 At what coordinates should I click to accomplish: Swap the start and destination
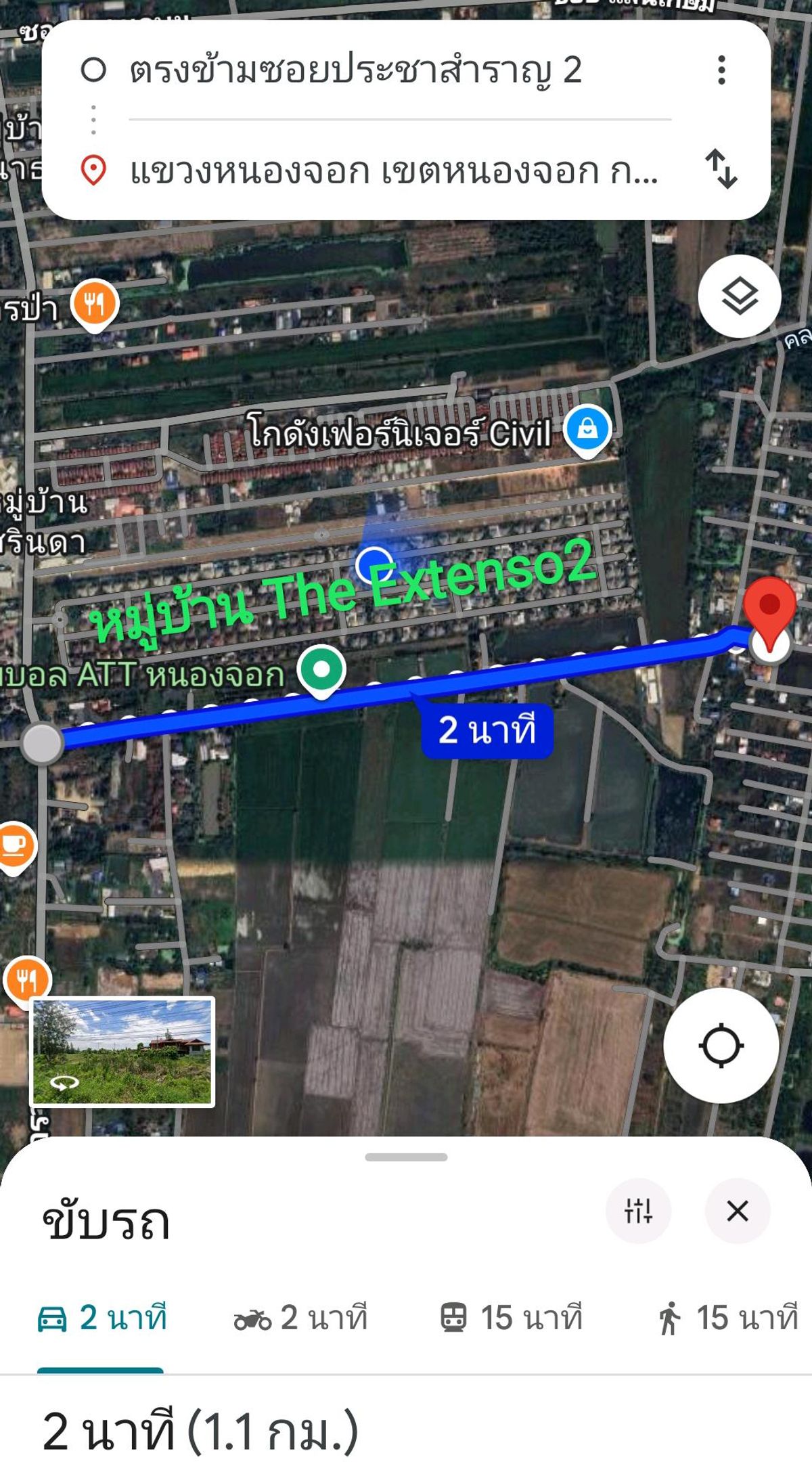[x=721, y=169]
